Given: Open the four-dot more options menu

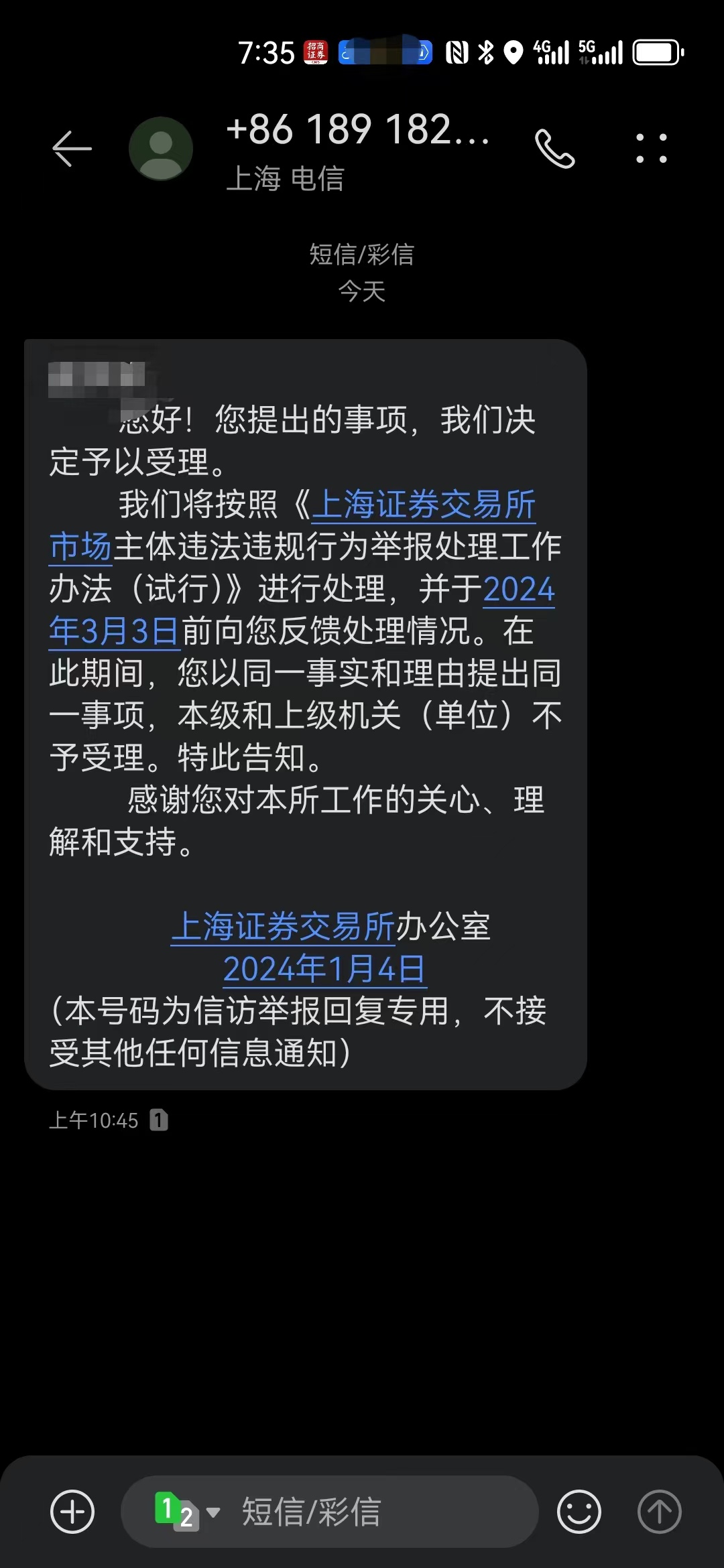Looking at the screenshot, I should click(x=651, y=148).
